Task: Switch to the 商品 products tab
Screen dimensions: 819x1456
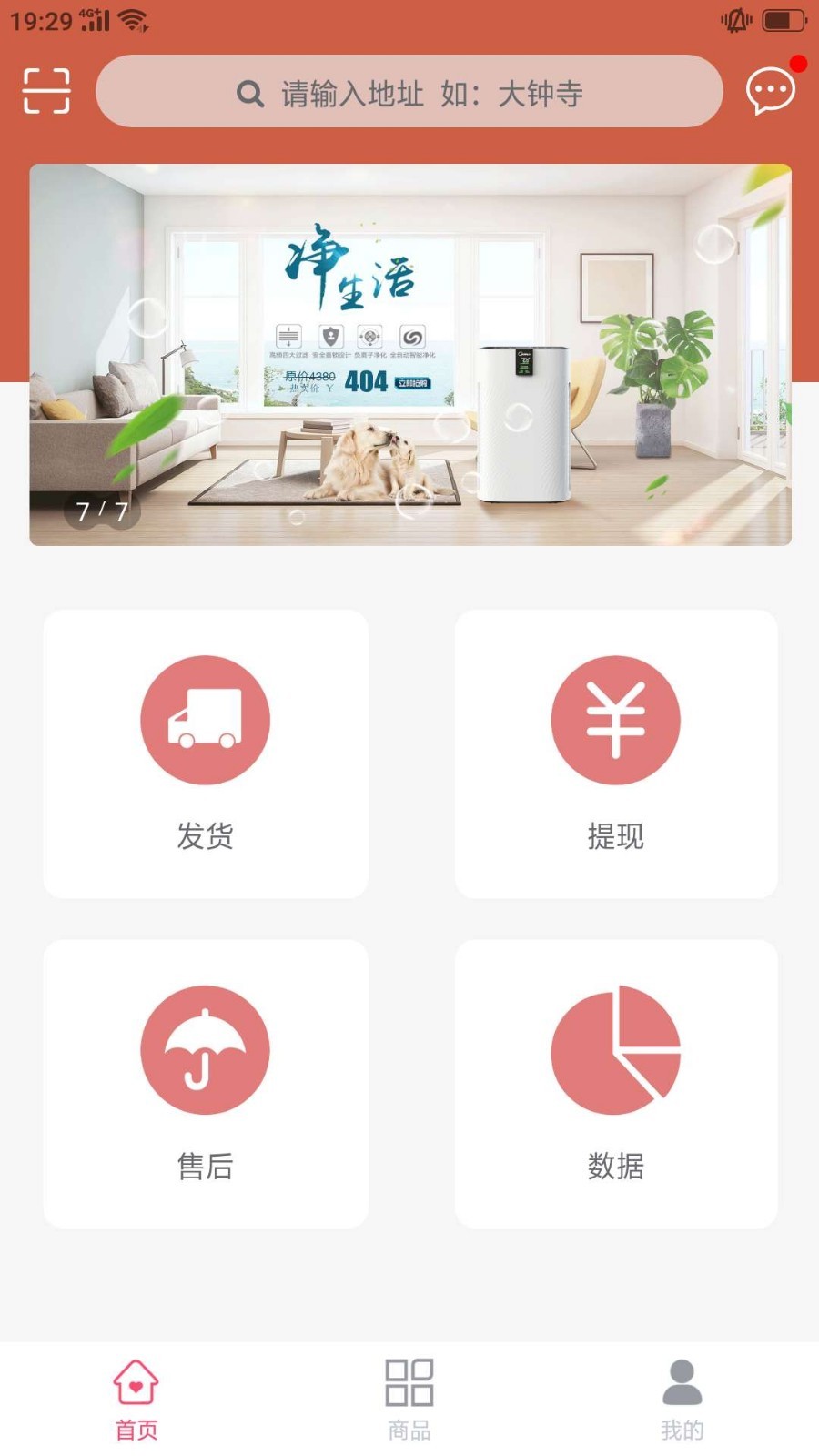Action: tap(409, 1400)
